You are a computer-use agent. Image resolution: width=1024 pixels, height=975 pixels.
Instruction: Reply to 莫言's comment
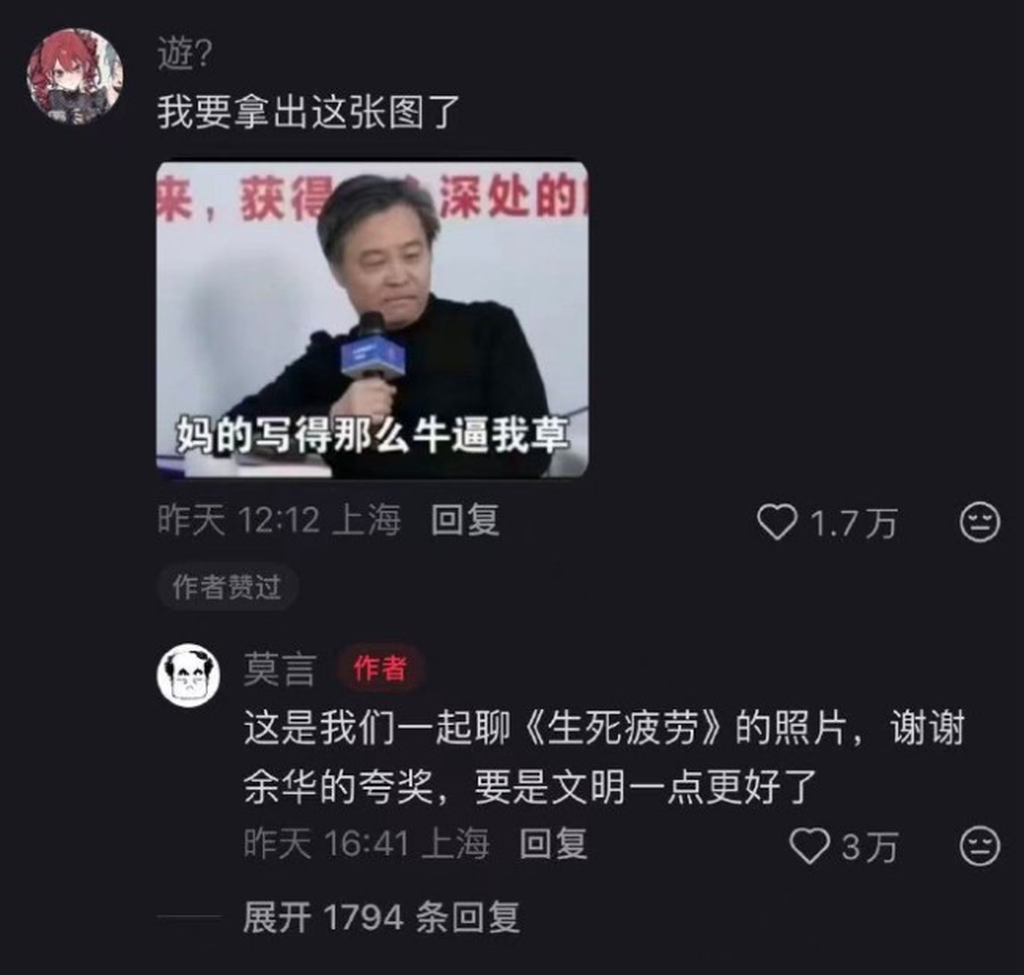coord(552,844)
